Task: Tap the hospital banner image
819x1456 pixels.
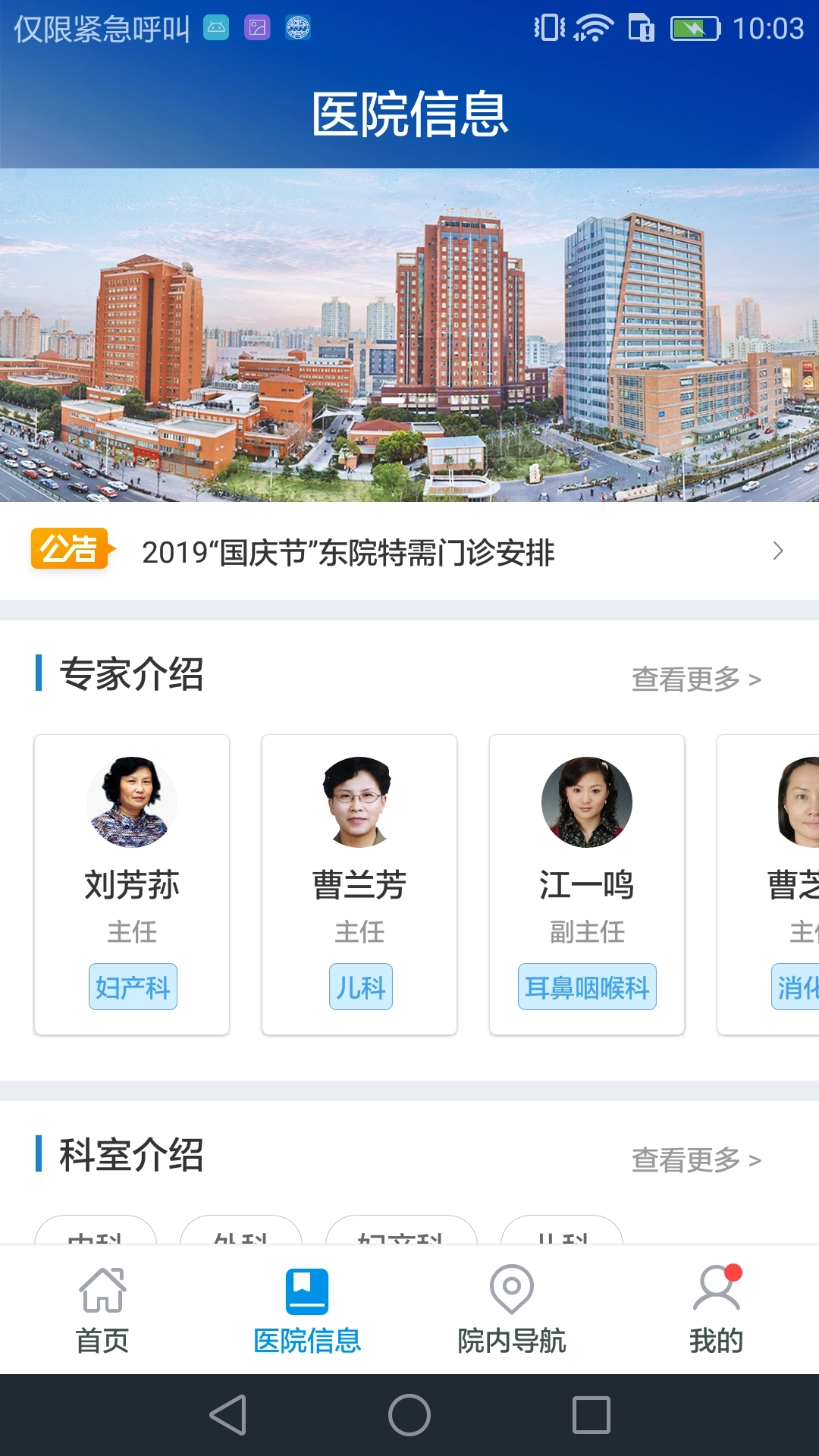Action: (x=409, y=335)
